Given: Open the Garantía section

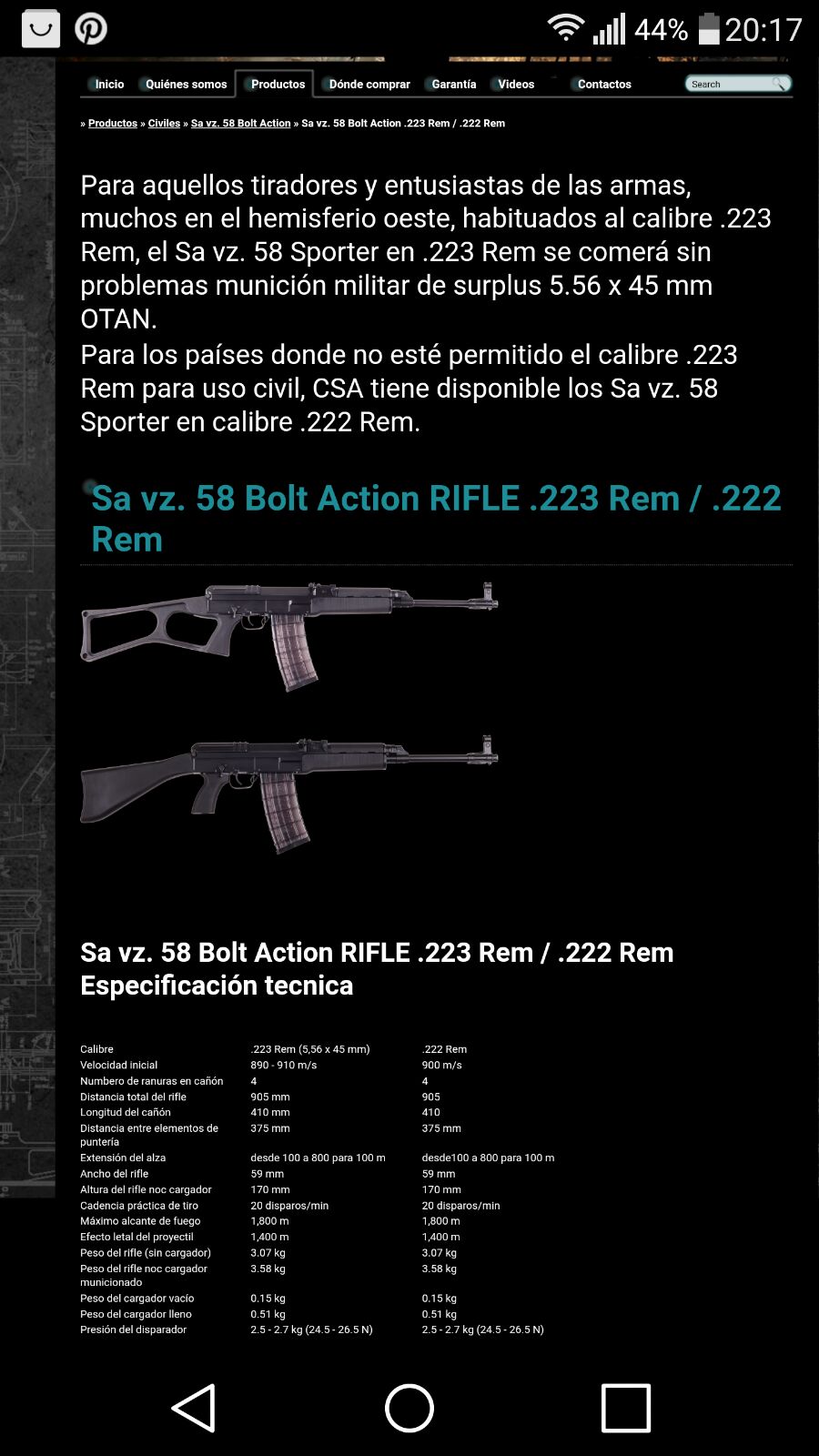Looking at the screenshot, I should (453, 84).
